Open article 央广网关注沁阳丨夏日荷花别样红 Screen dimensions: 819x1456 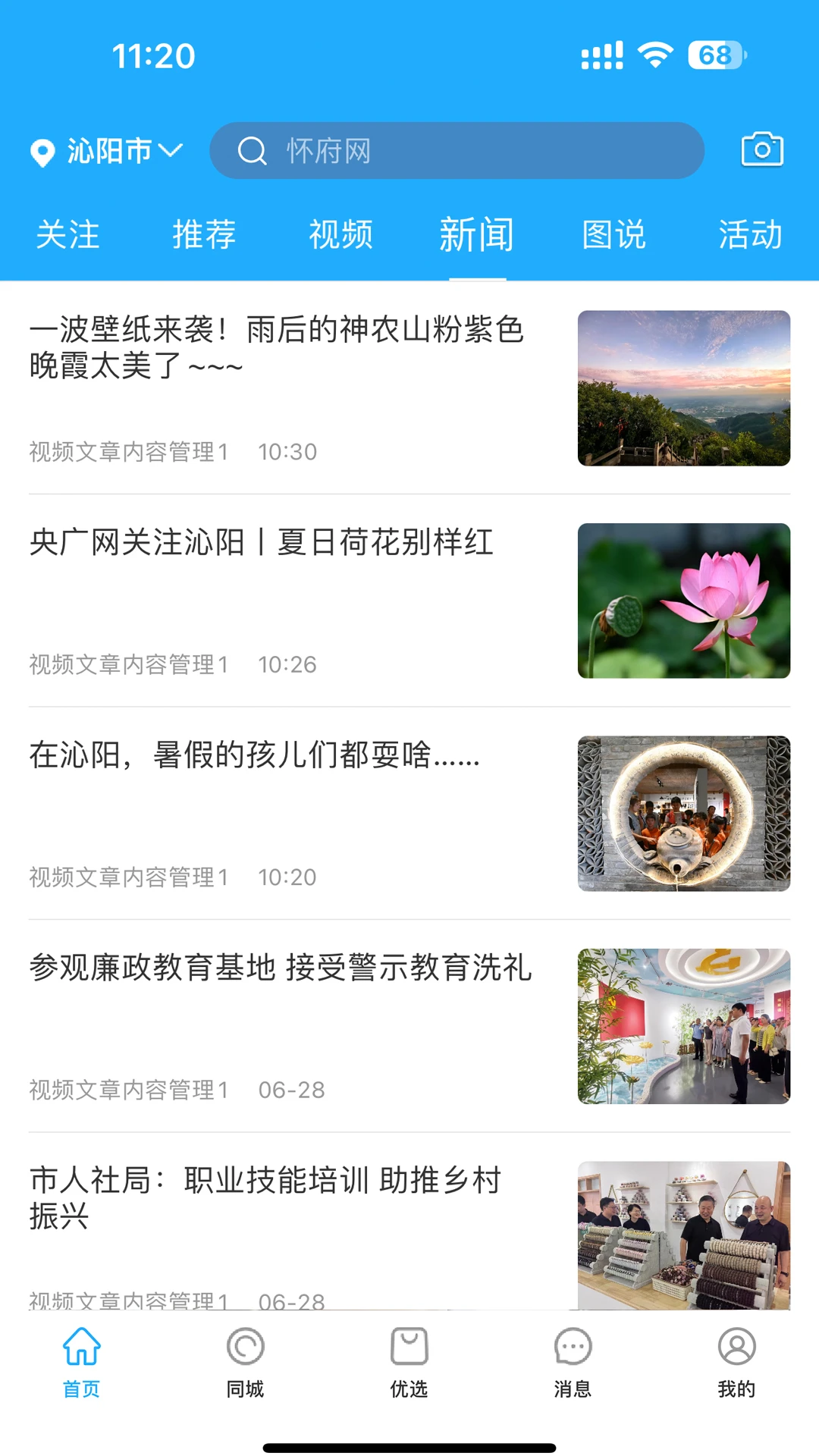[x=262, y=543]
